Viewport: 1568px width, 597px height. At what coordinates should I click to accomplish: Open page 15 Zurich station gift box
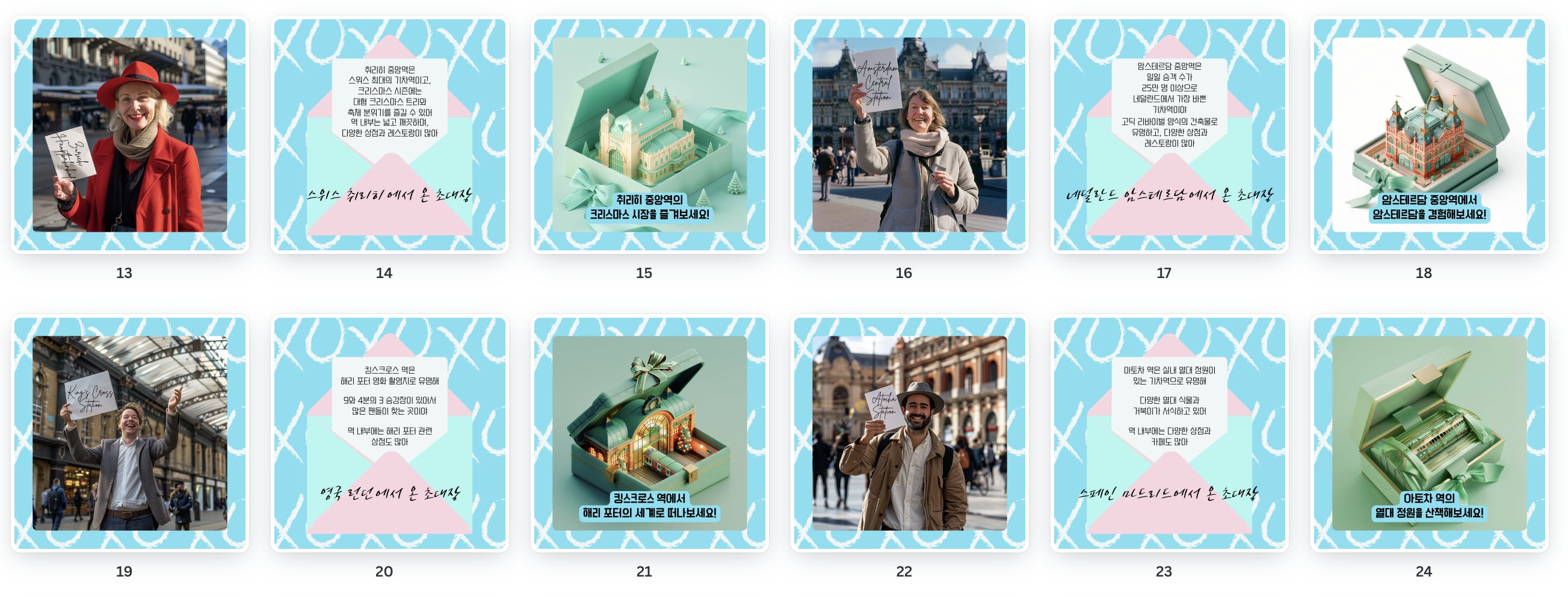(x=649, y=134)
